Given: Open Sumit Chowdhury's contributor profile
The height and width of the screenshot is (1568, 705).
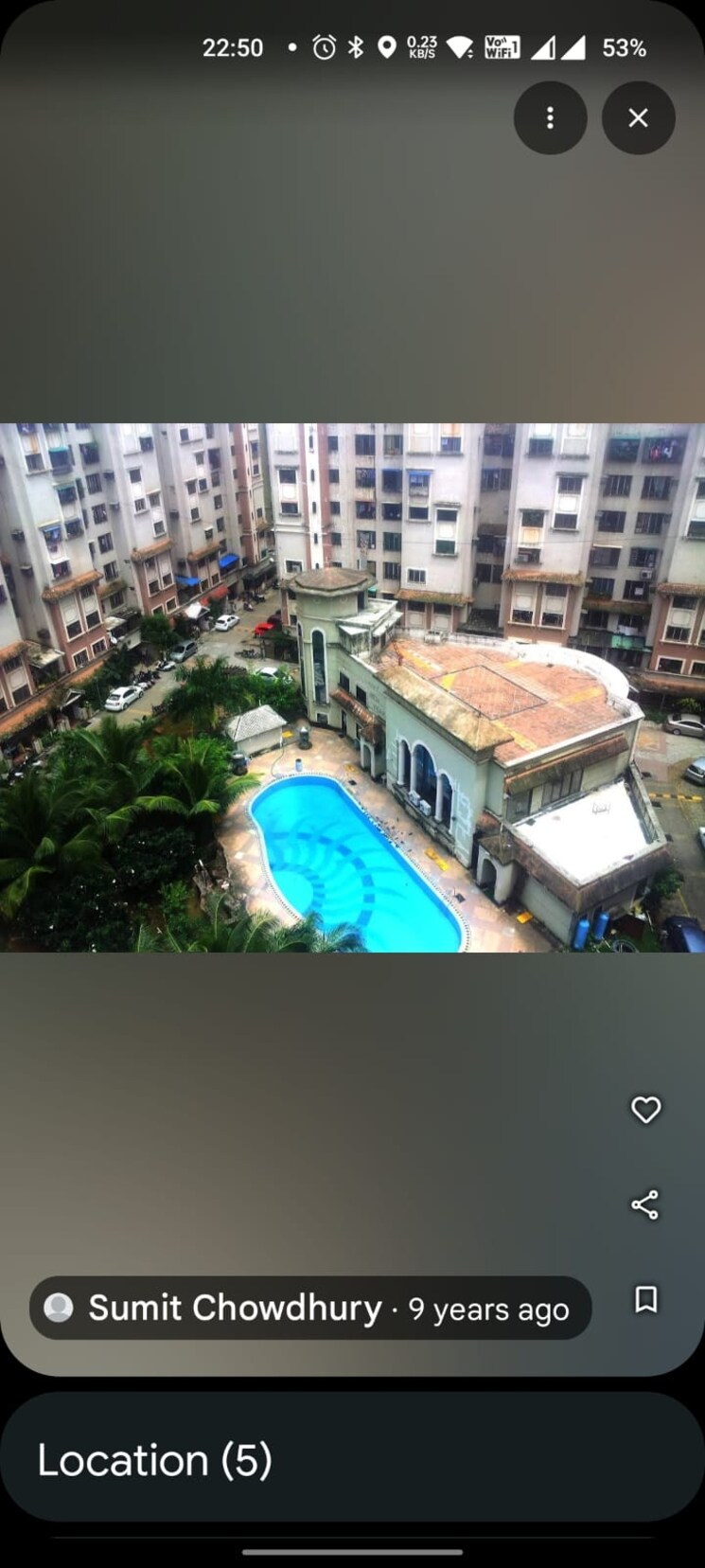Looking at the screenshot, I should click(233, 1309).
